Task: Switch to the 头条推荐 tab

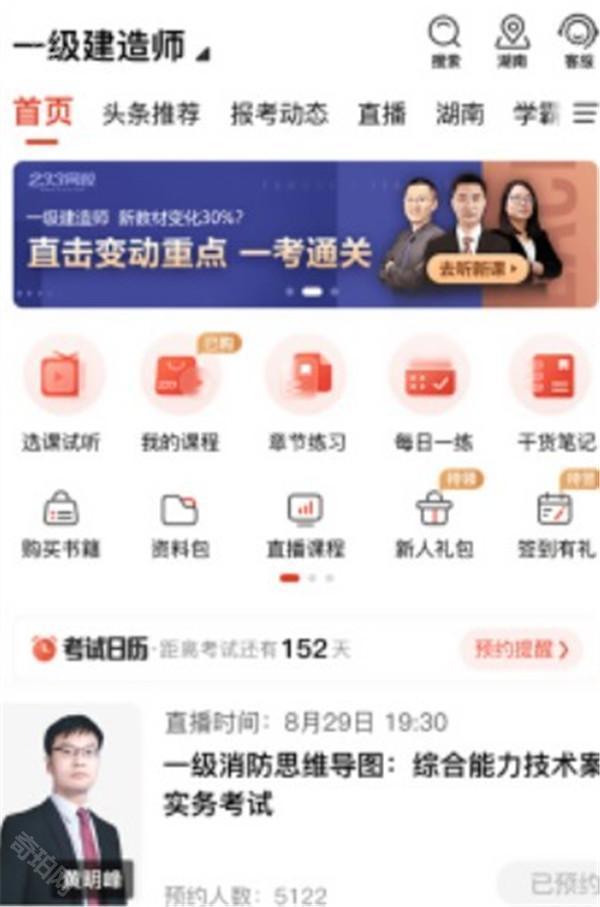Action: tap(150, 114)
